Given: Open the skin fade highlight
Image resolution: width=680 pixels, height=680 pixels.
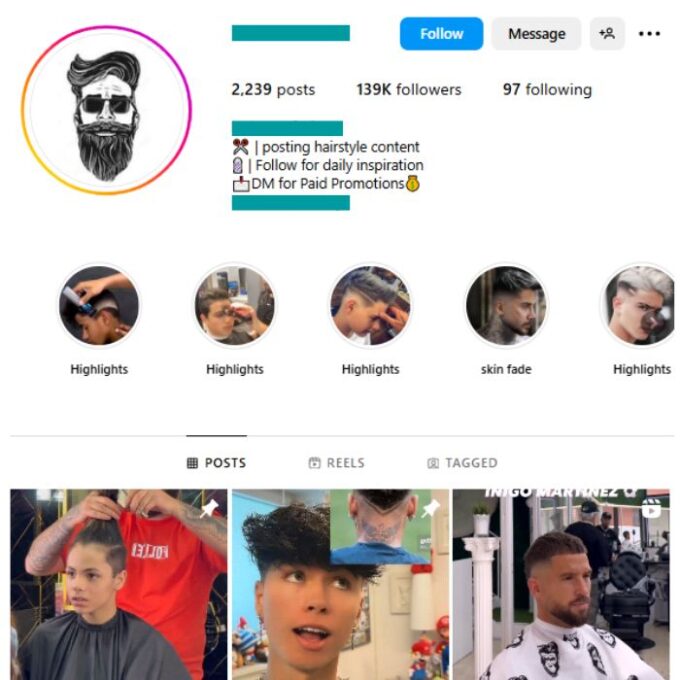Looking at the screenshot, I should 506,306.
